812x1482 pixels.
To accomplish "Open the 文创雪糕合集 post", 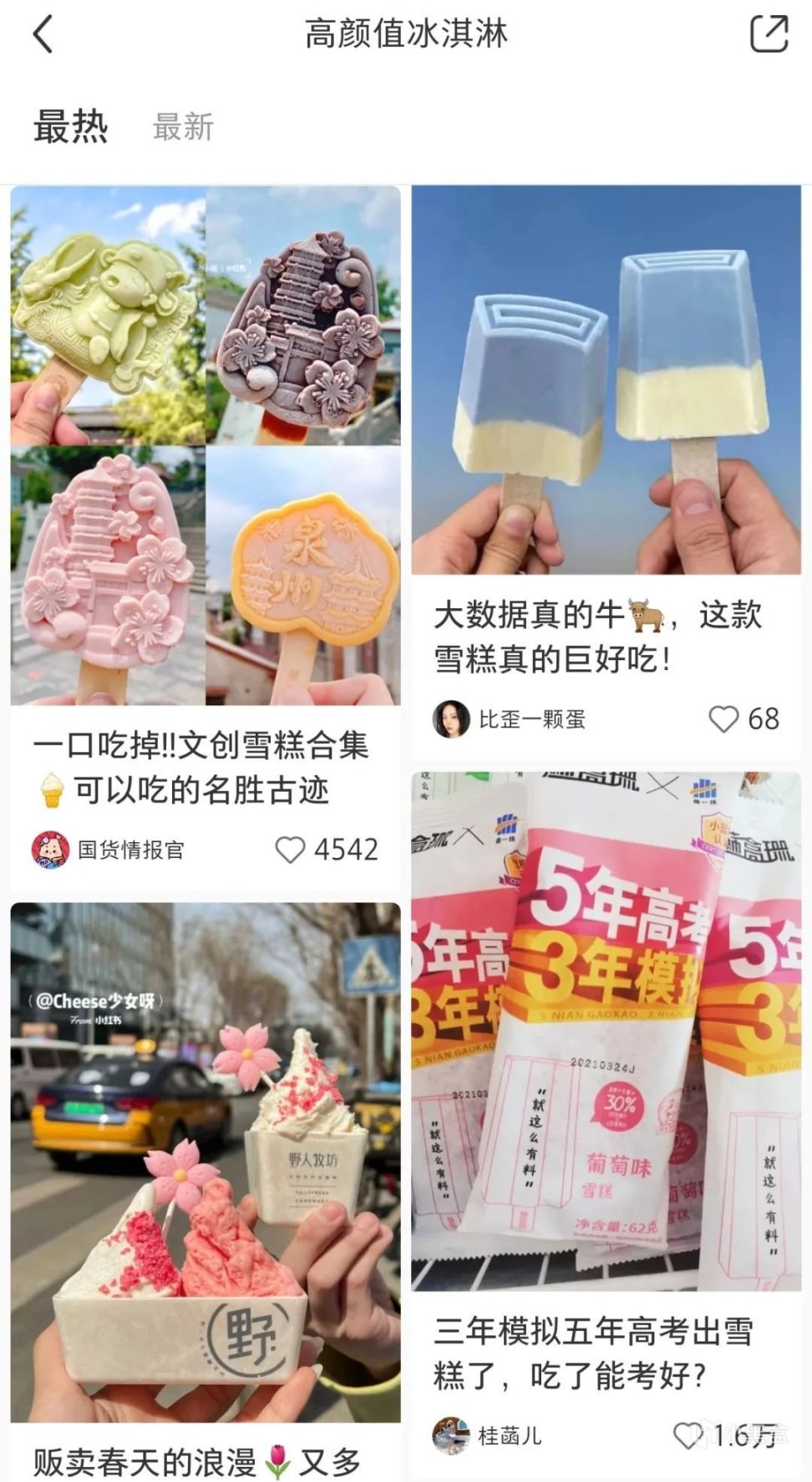I will (206, 445).
